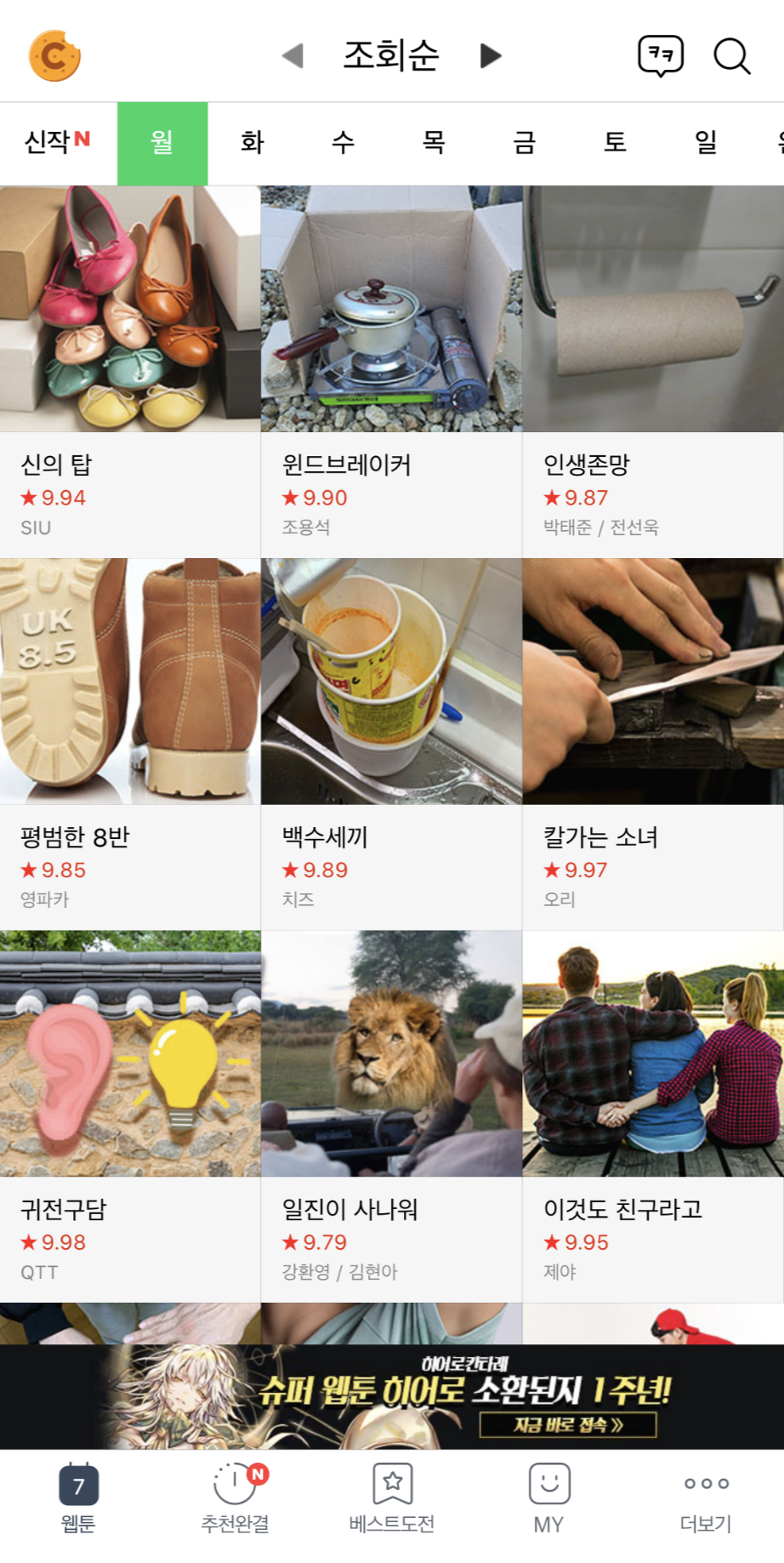This screenshot has height=1563, width=784.
Task: Select the 웹툰 tab with the number 7 badge
Action: point(78,1499)
